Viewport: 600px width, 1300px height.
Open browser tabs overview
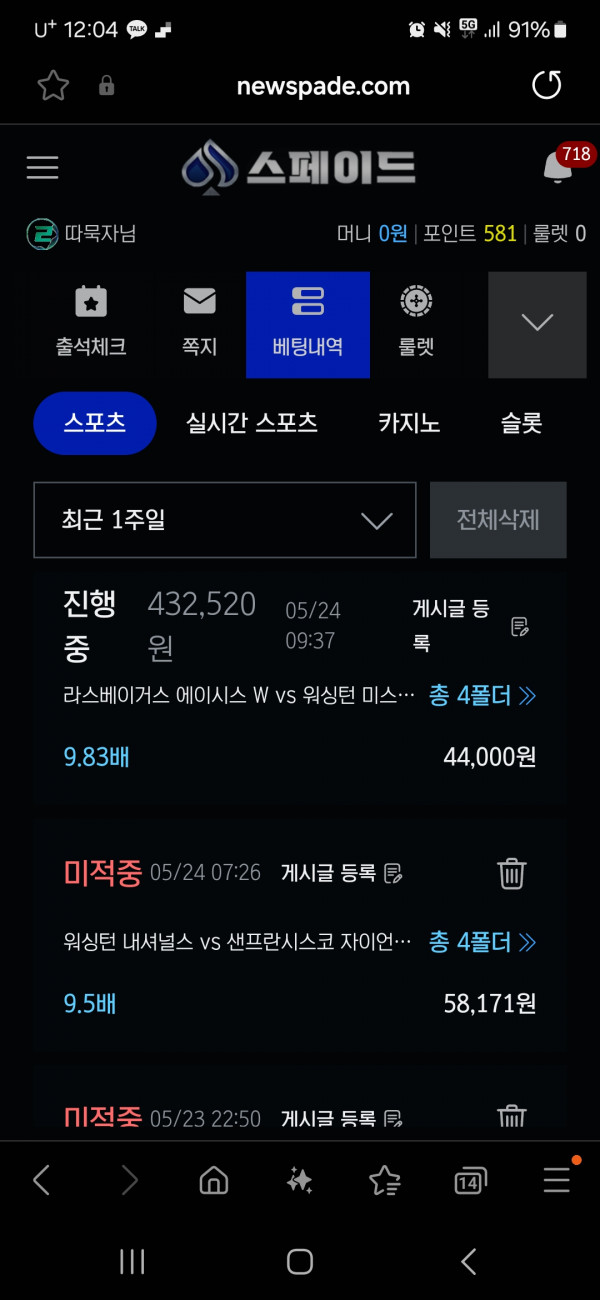(x=470, y=1181)
